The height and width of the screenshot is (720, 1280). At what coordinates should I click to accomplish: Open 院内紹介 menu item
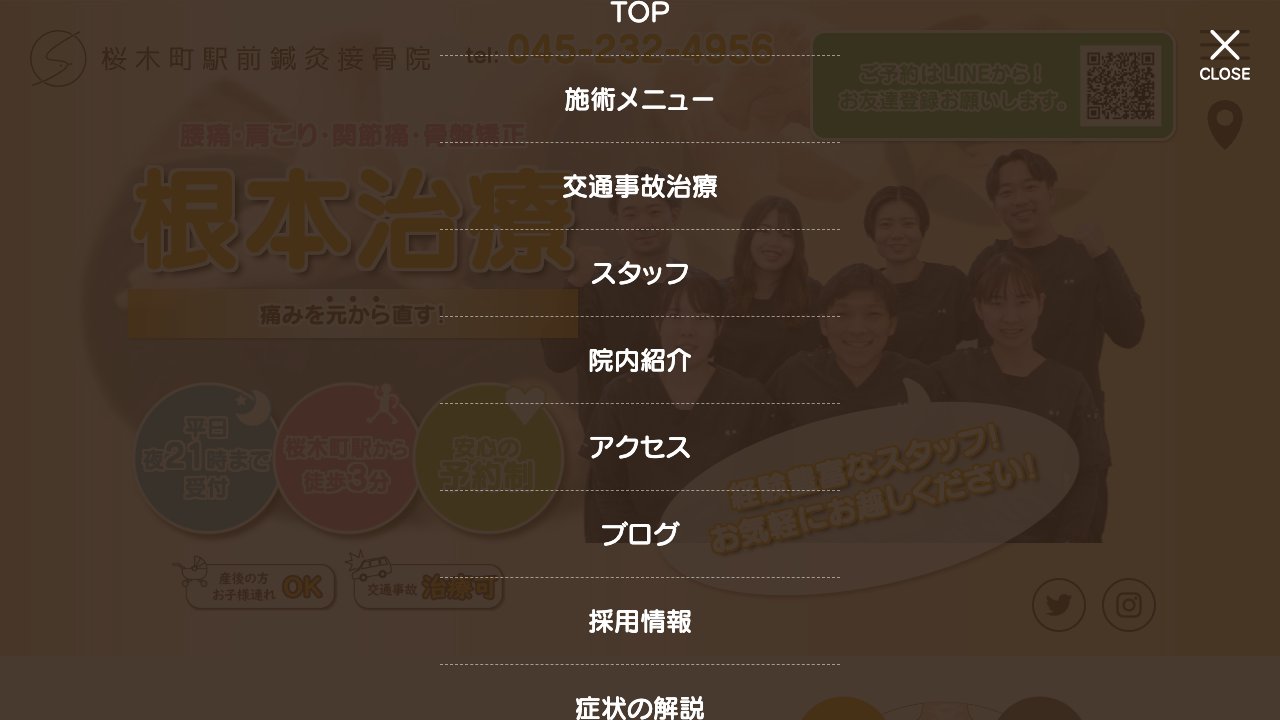click(639, 360)
